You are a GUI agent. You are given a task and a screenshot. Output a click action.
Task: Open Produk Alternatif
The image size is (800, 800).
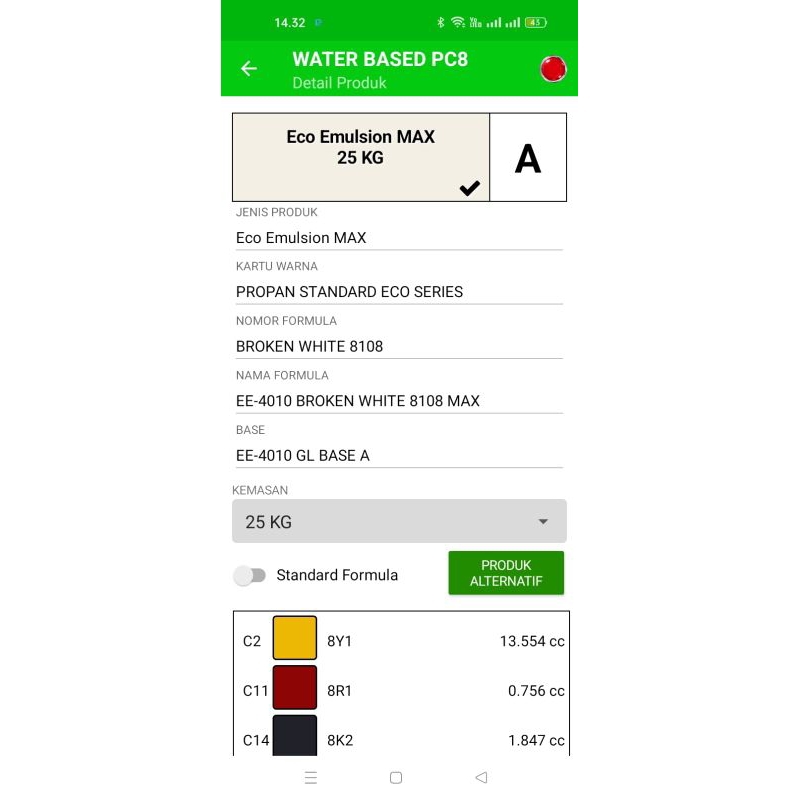[506, 573]
